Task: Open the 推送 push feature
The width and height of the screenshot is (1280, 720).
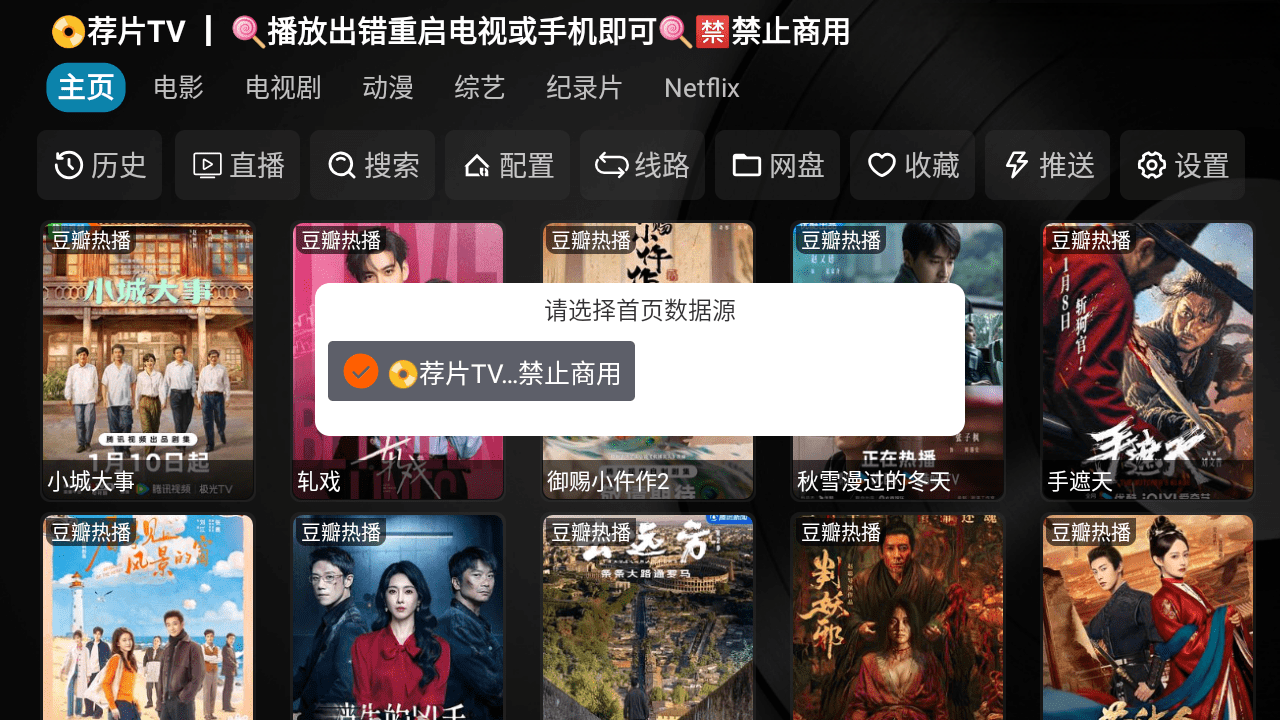Action: pyautogui.click(x=1048, y=165)
